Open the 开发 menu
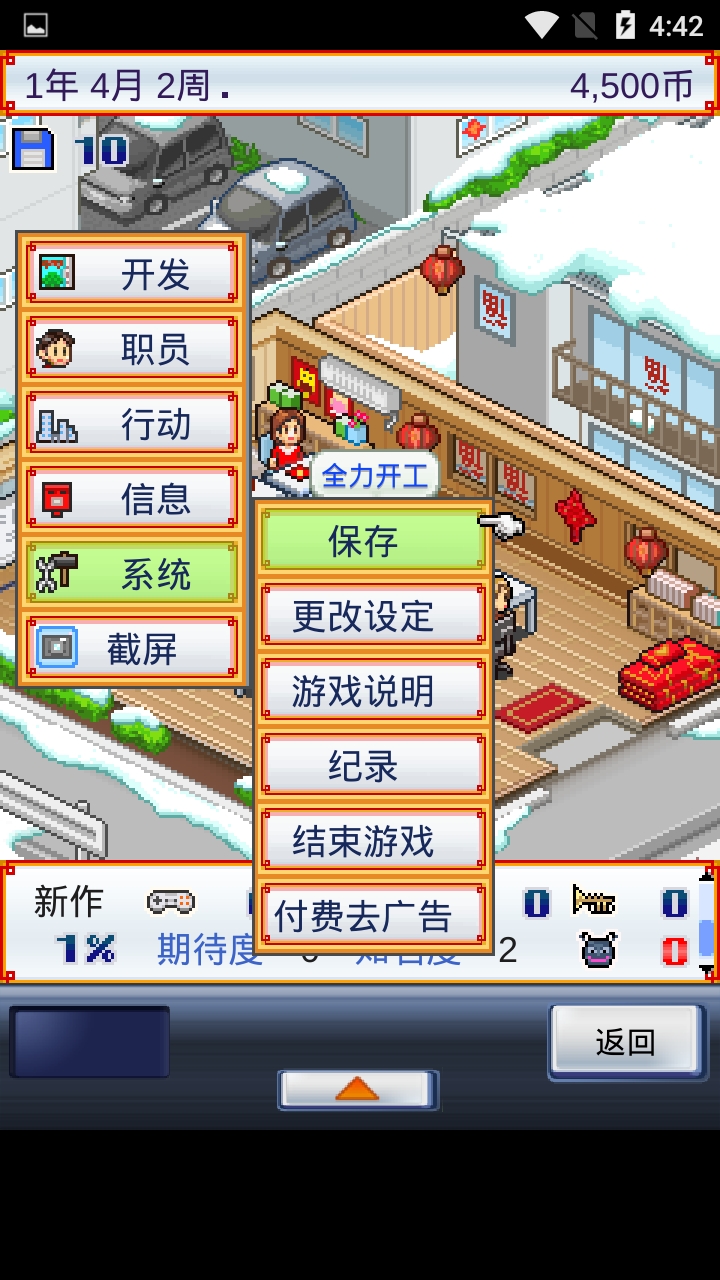Image resolution: width=720 pixels, height=1280 pixels. coord(132,273)
